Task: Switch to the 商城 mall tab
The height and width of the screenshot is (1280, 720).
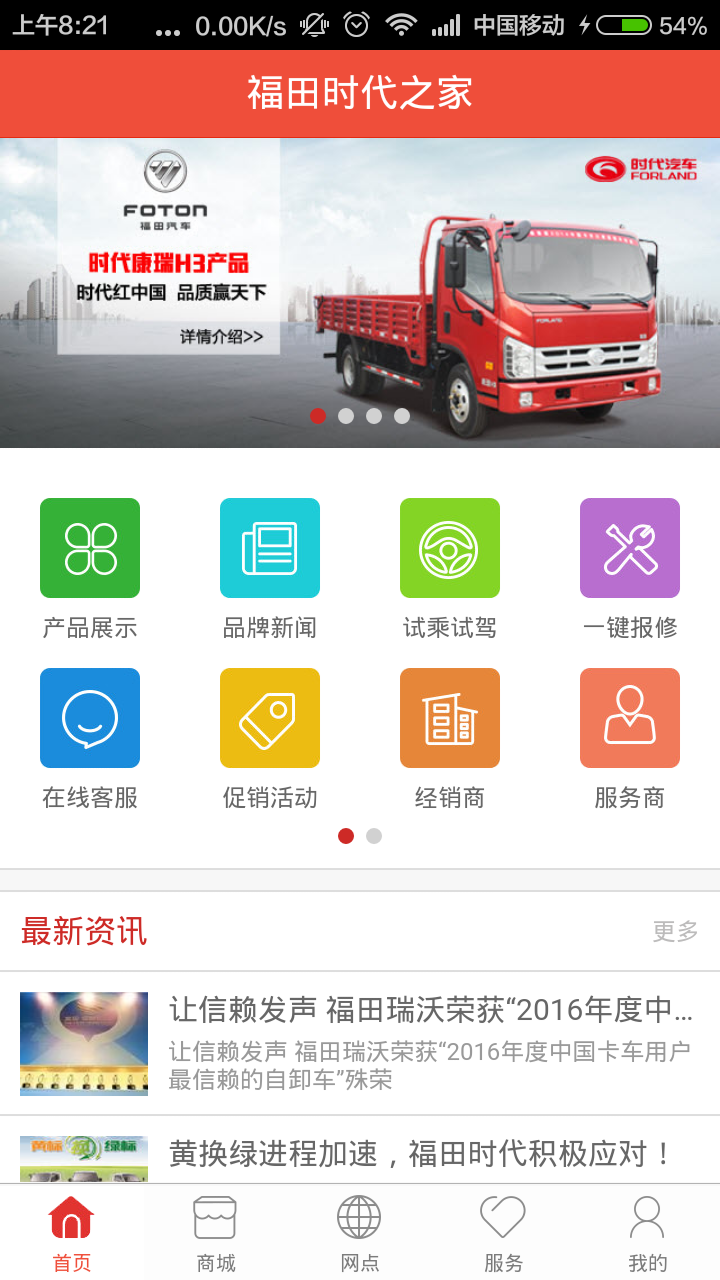Action: click(x=216, y=1230)
